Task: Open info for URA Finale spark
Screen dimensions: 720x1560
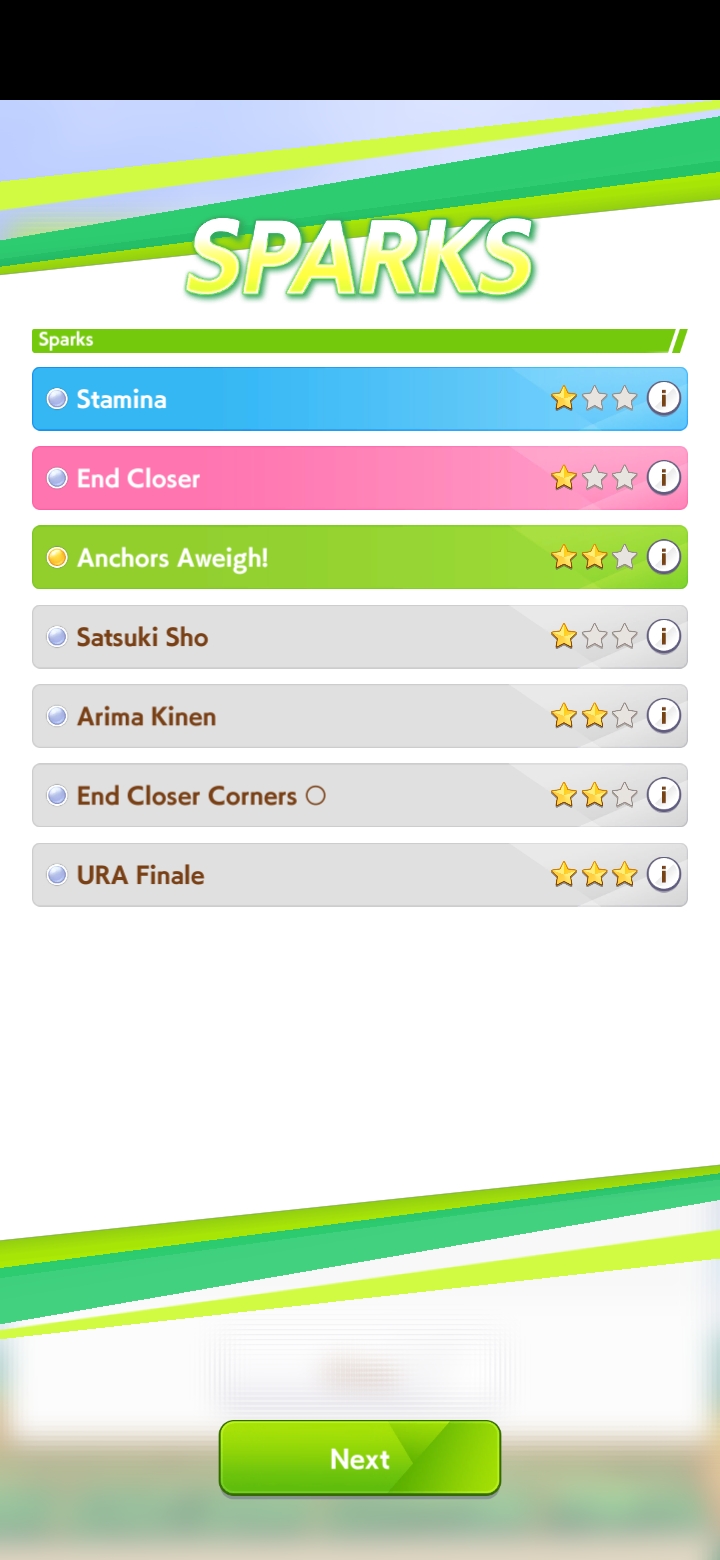Action: click(663, 874)
